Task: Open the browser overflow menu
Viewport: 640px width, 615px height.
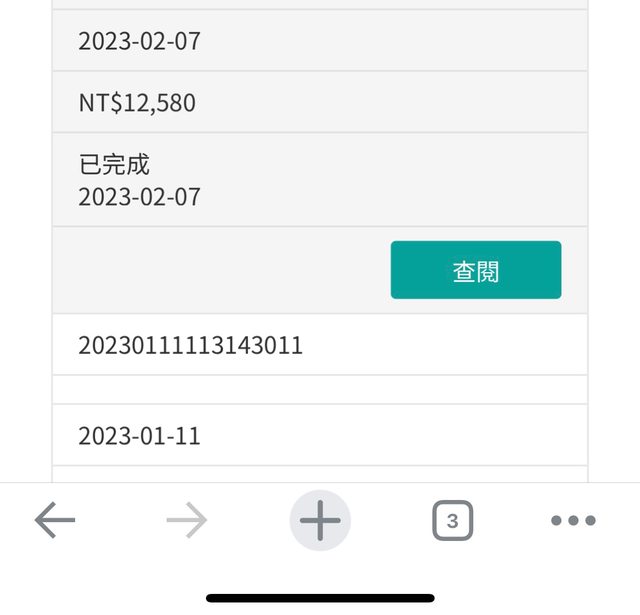Action: 573,520
